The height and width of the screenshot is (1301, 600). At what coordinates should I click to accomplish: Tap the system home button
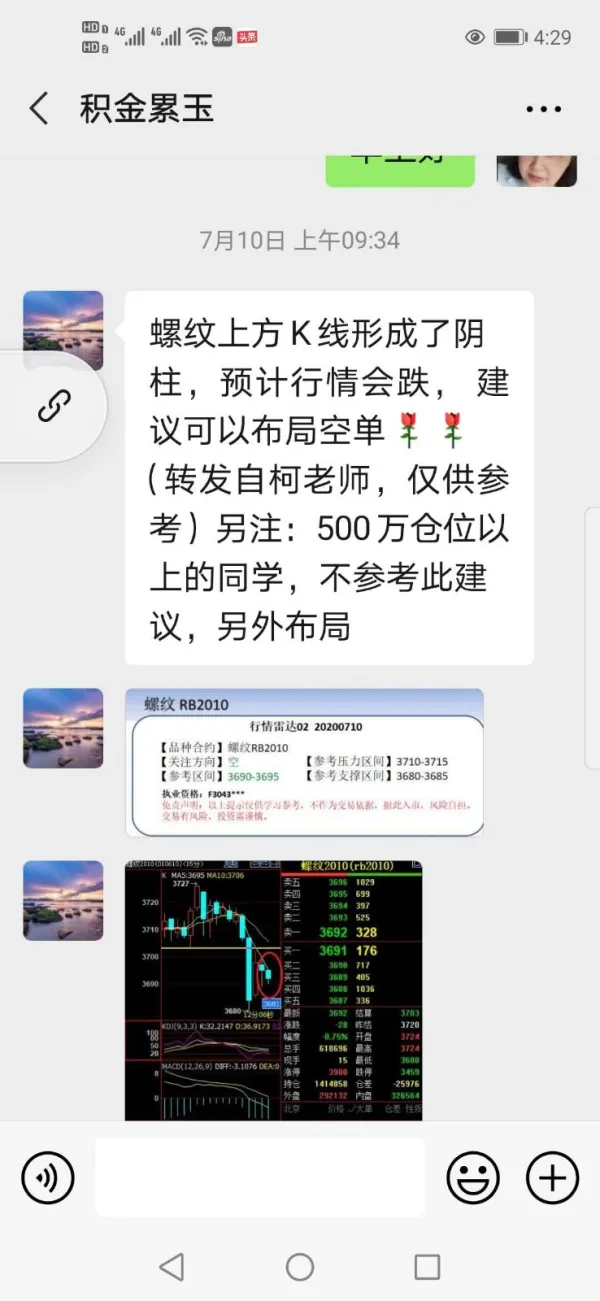coord(300,1267)
